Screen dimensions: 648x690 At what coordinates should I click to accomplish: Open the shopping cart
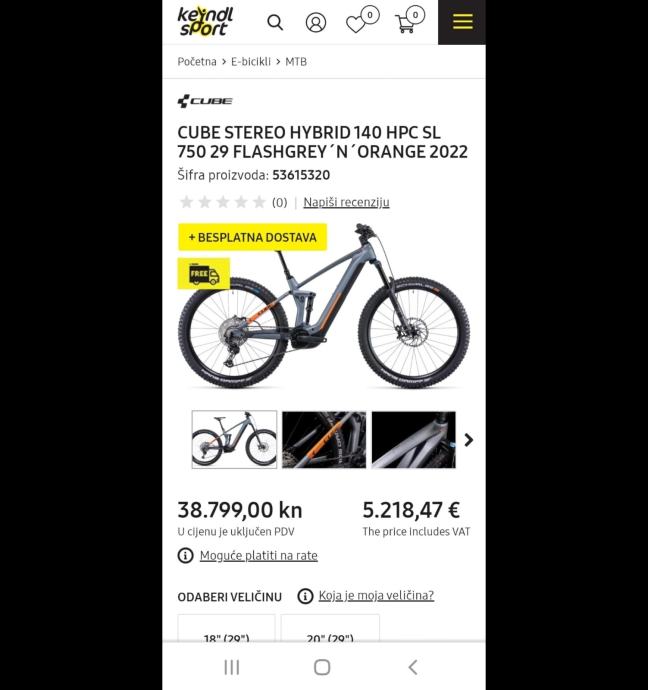coord(406,23)
